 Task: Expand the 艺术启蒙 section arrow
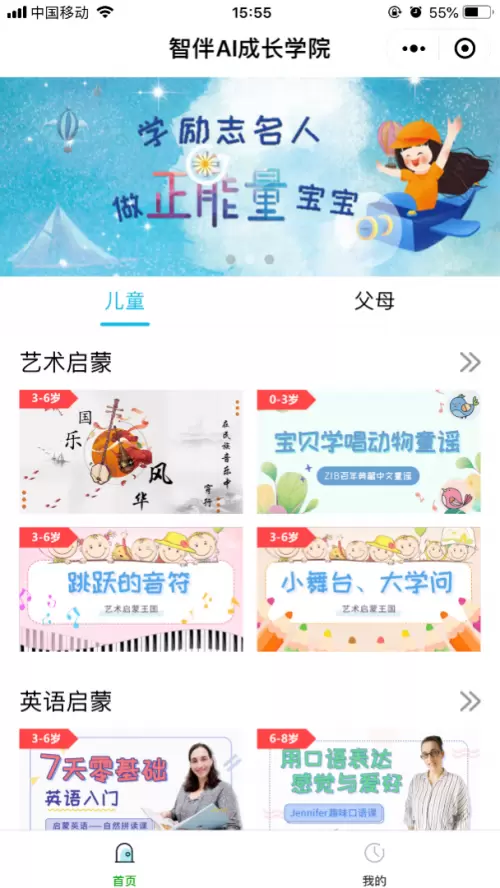tap(470, 362)
